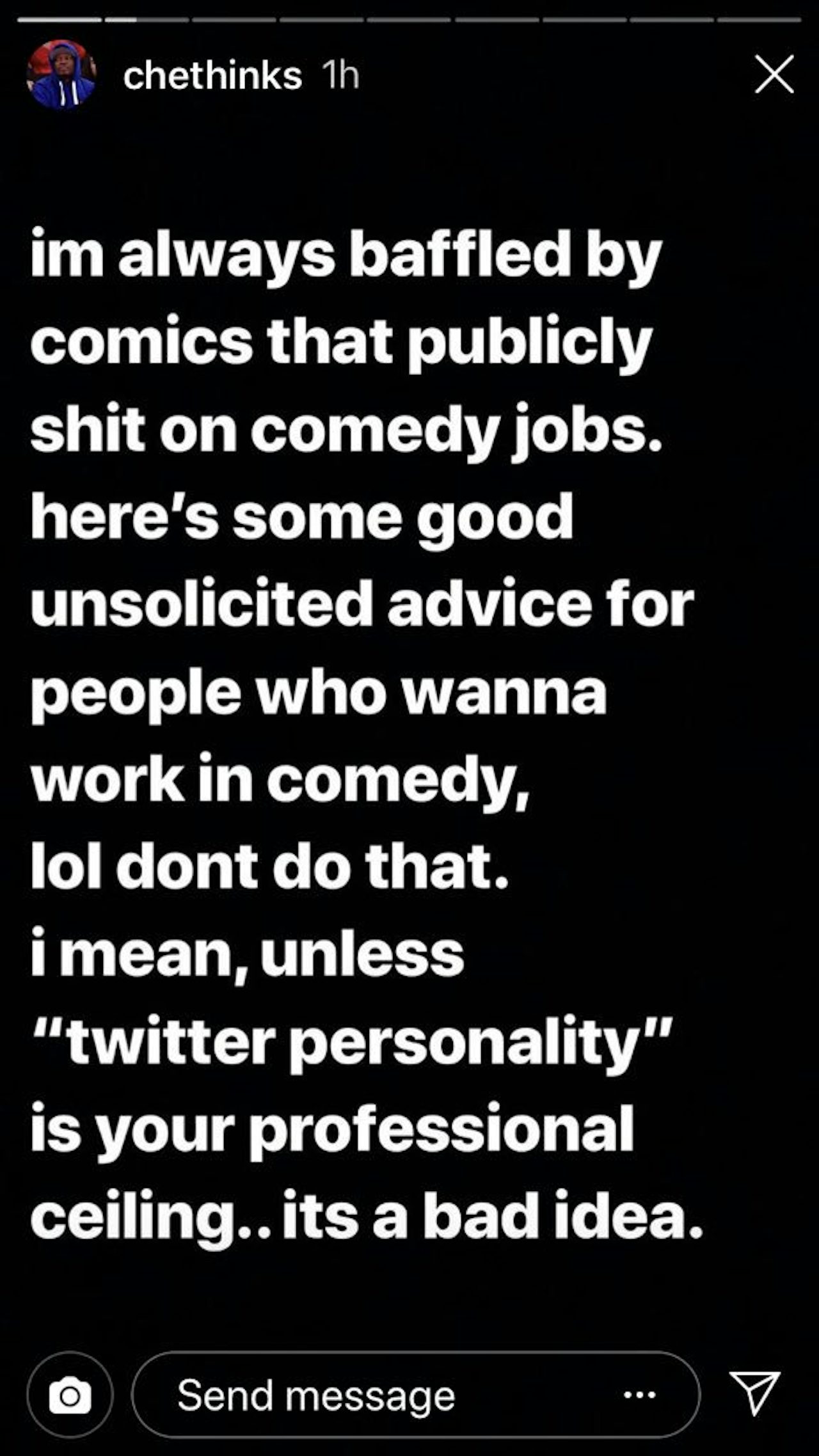Open the three-dot more options

click(639, 1395)
